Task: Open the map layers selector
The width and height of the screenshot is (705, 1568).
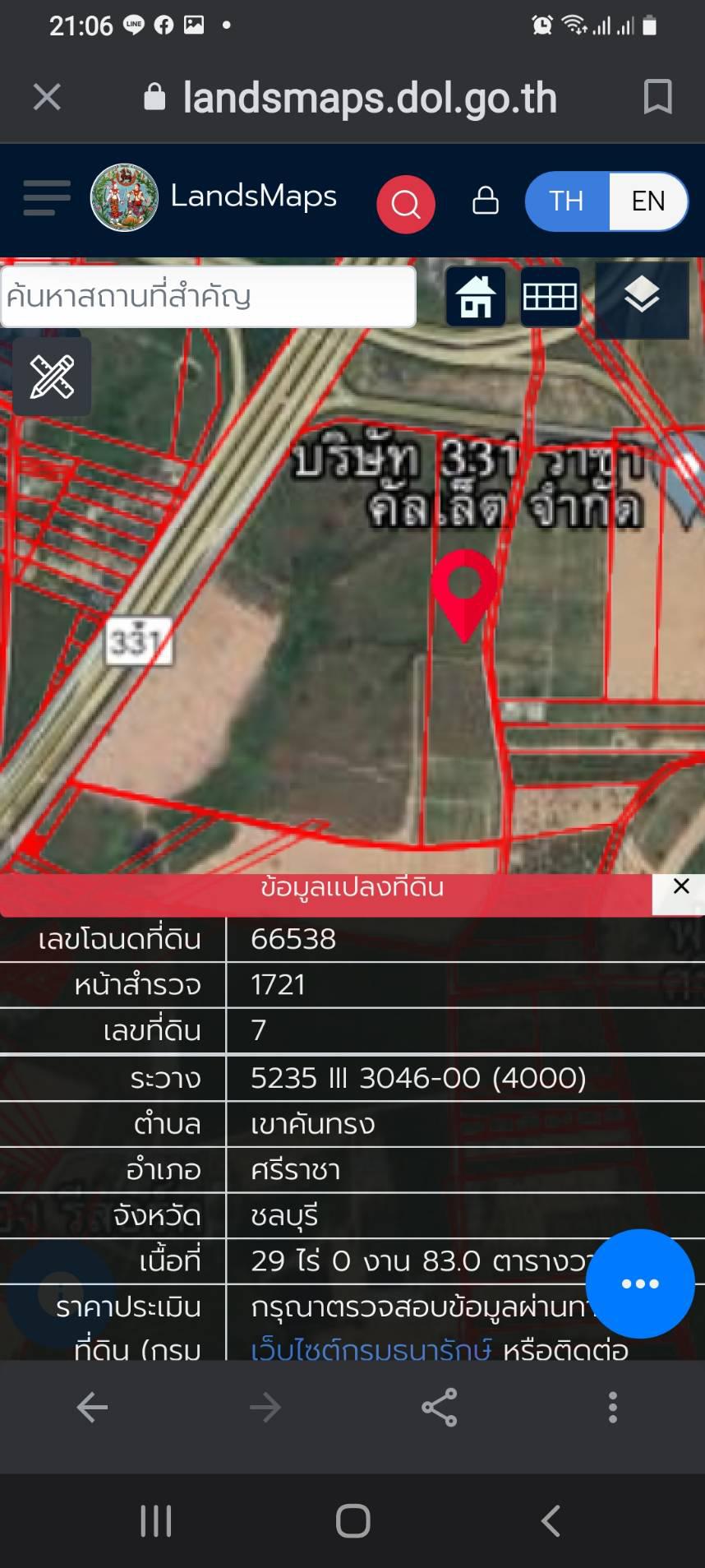Action: click(642, 298)
